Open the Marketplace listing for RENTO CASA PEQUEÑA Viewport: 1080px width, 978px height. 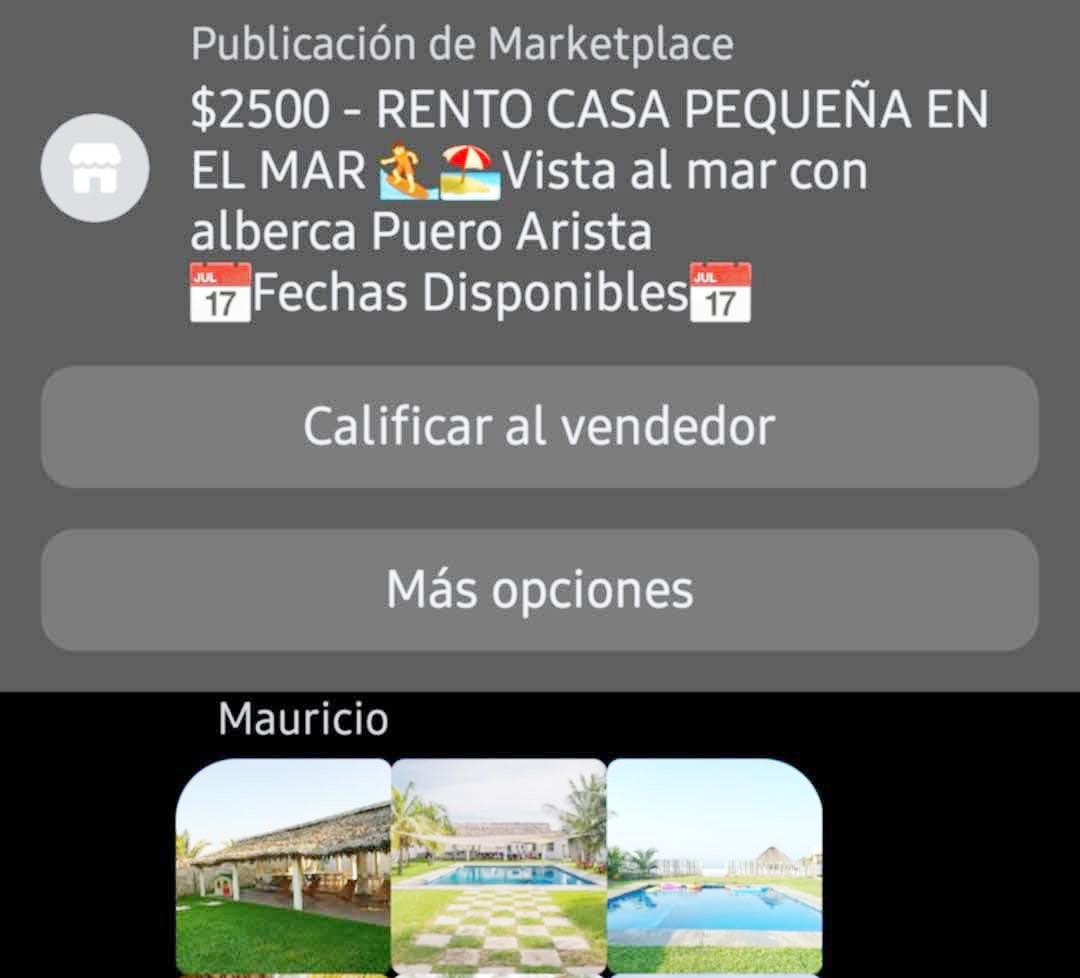(588, 170)
